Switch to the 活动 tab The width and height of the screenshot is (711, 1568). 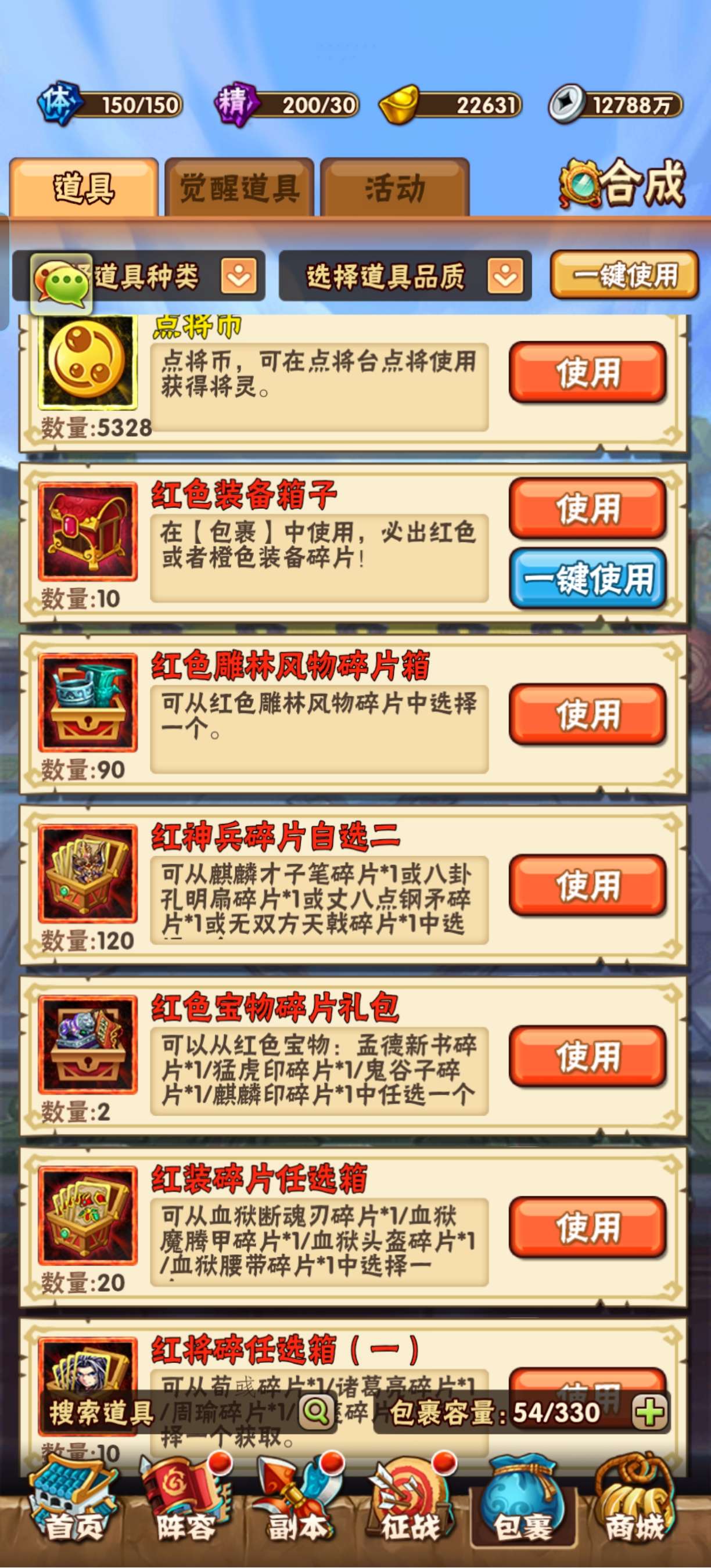(x=394, y=188)
